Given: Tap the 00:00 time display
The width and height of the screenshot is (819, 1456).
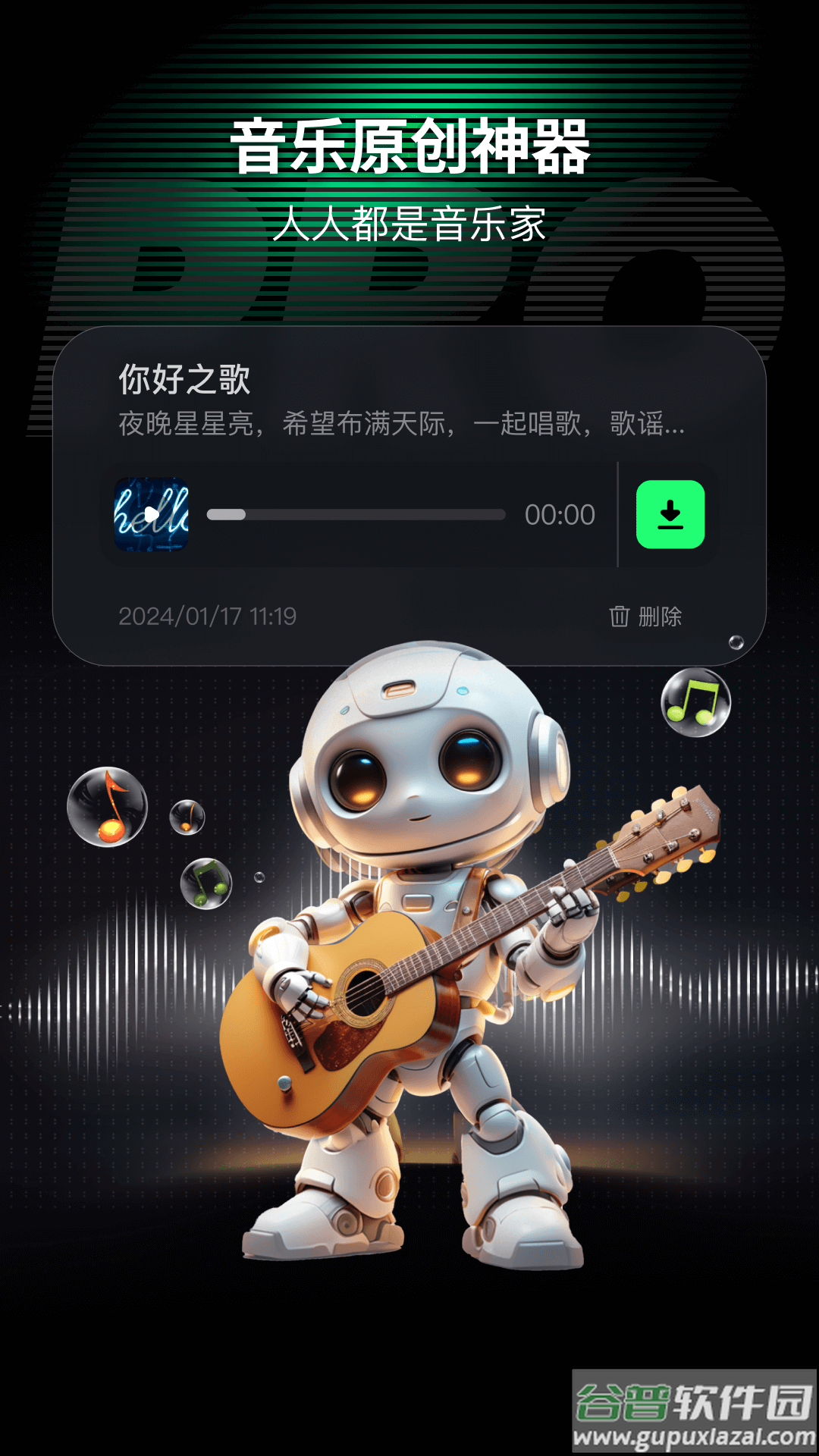Looking at the screenshot, I should [x=560, y=514].
